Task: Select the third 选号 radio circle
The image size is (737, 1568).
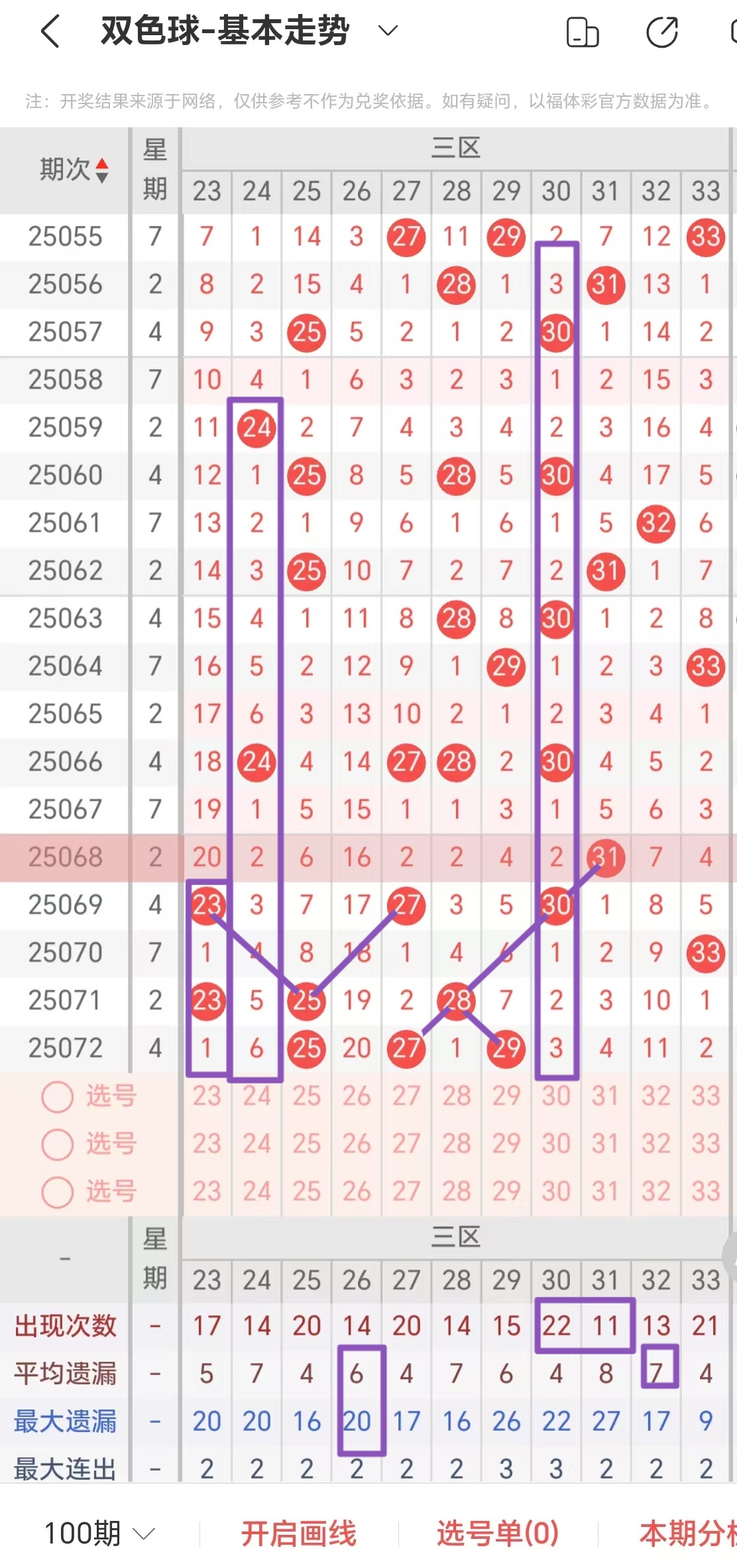Action: point(57,1192)
